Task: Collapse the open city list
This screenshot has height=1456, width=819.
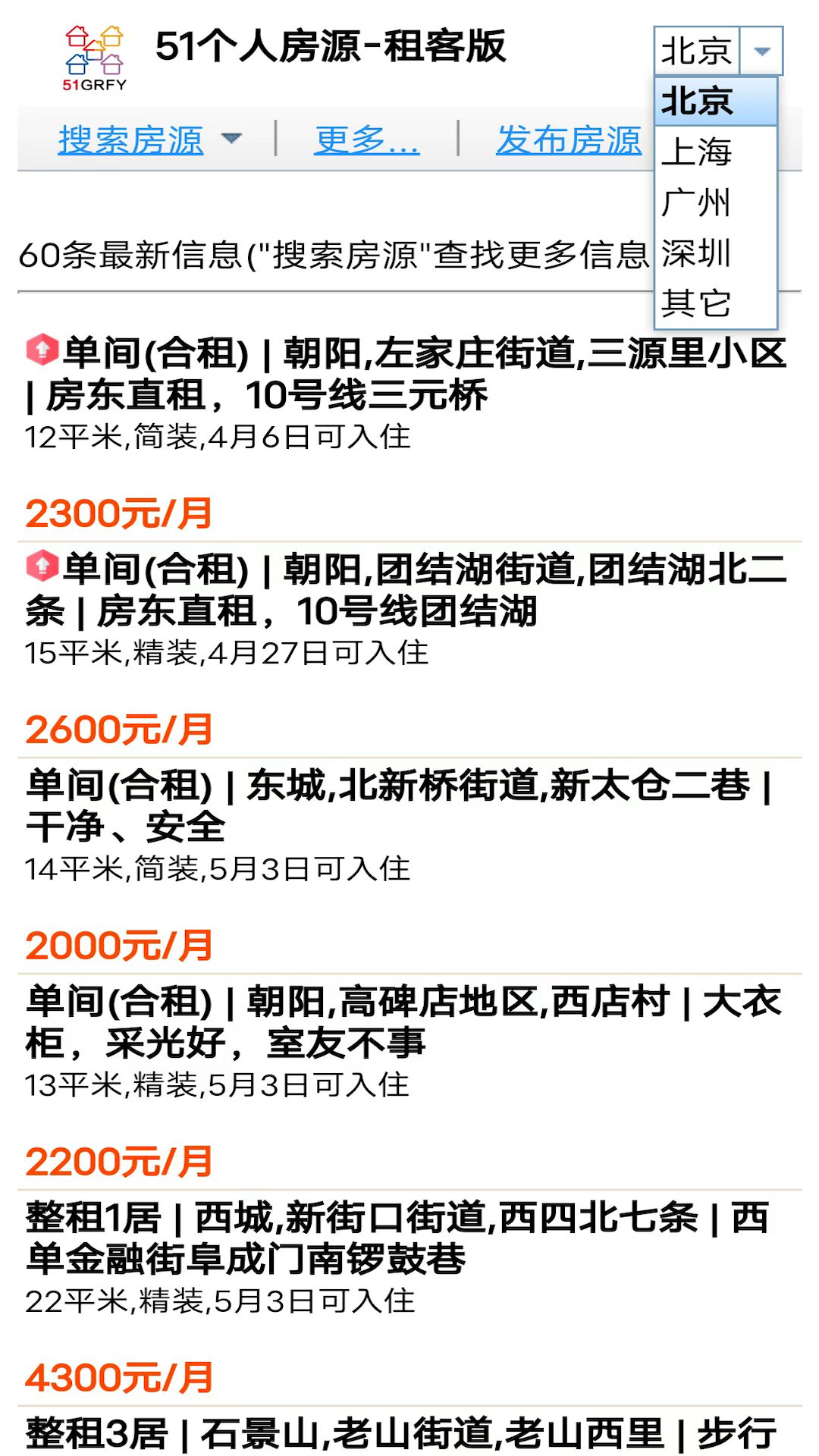Action: click(761, 51)
